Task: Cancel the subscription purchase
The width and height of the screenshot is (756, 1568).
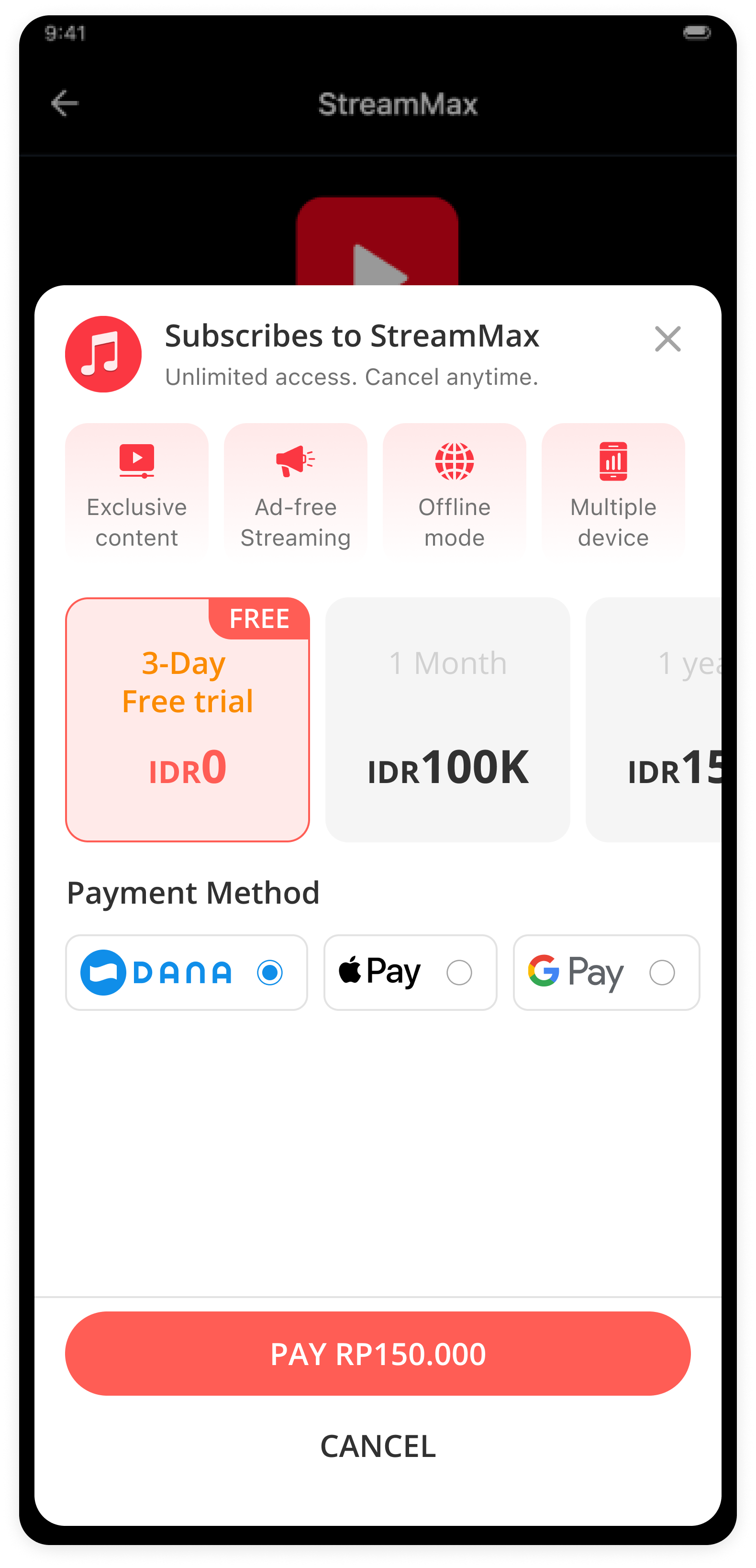Action: (x=378, y=1445)
